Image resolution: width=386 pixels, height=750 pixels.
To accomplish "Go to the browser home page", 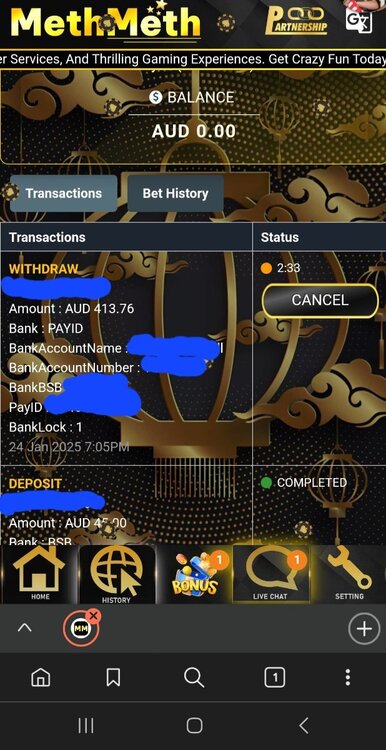I will [41, 677].
